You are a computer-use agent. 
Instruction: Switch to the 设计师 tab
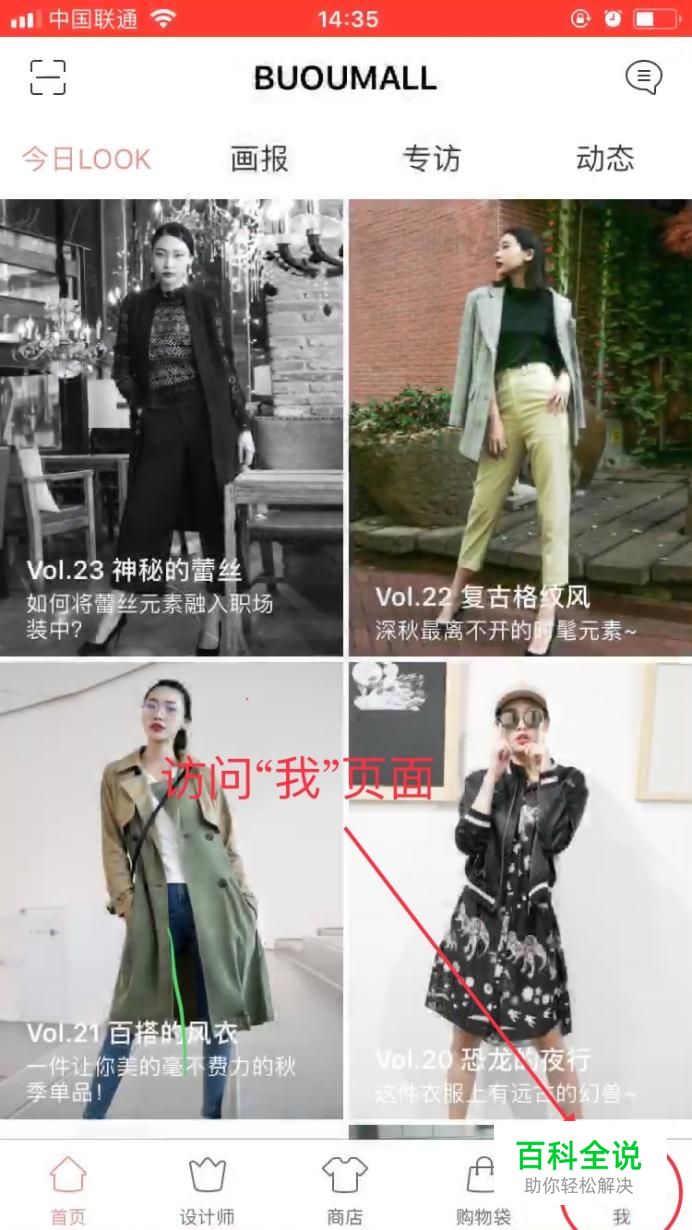207,1190
